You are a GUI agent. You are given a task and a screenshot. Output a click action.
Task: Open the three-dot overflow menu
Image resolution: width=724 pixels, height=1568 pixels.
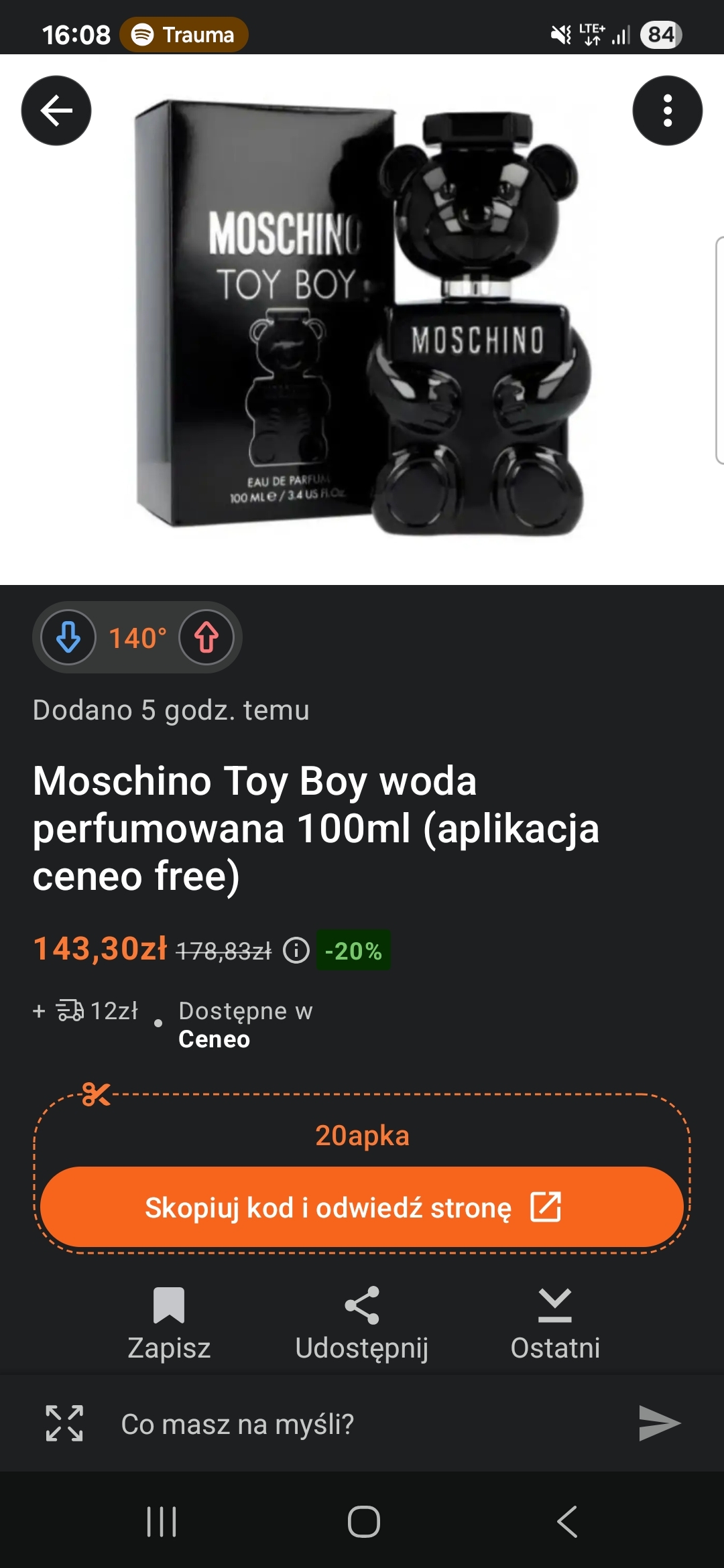click(x=667, y=111)
